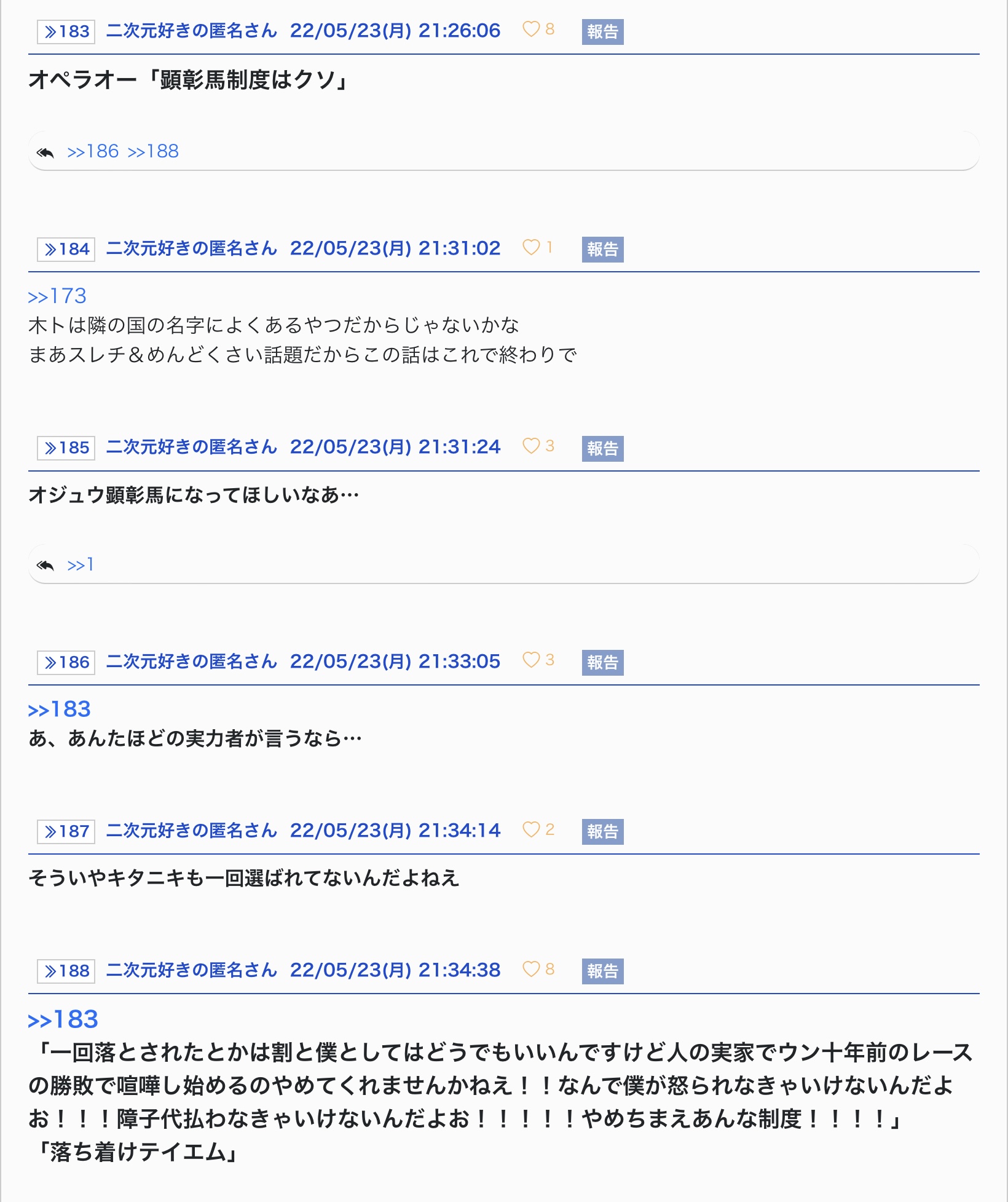Open reply link >>188 under post 183
Viewport: 1008px width, 1202px height.
(x=153, y=151)
